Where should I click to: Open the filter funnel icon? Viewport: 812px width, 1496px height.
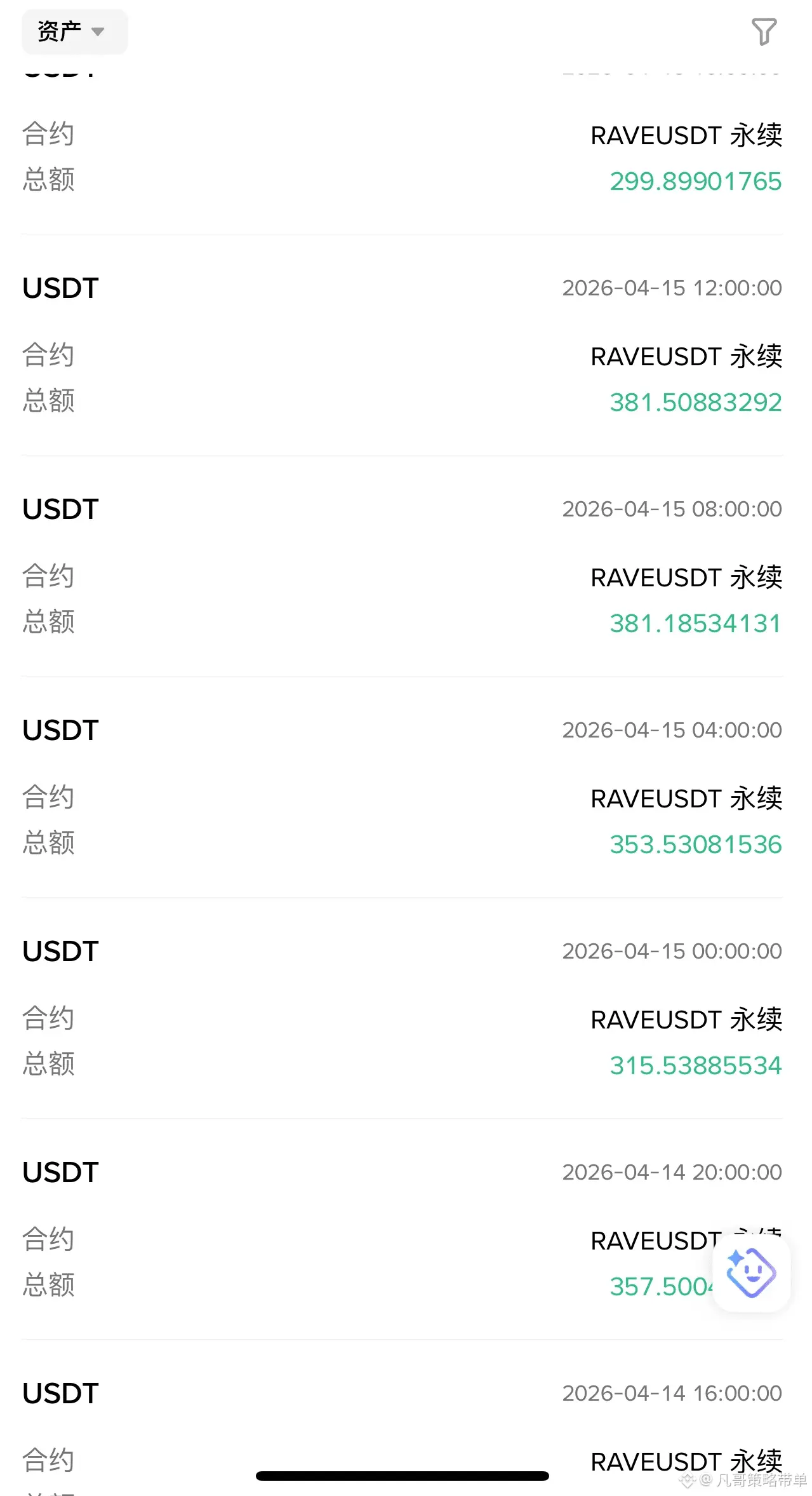click(x=764, y=31)
